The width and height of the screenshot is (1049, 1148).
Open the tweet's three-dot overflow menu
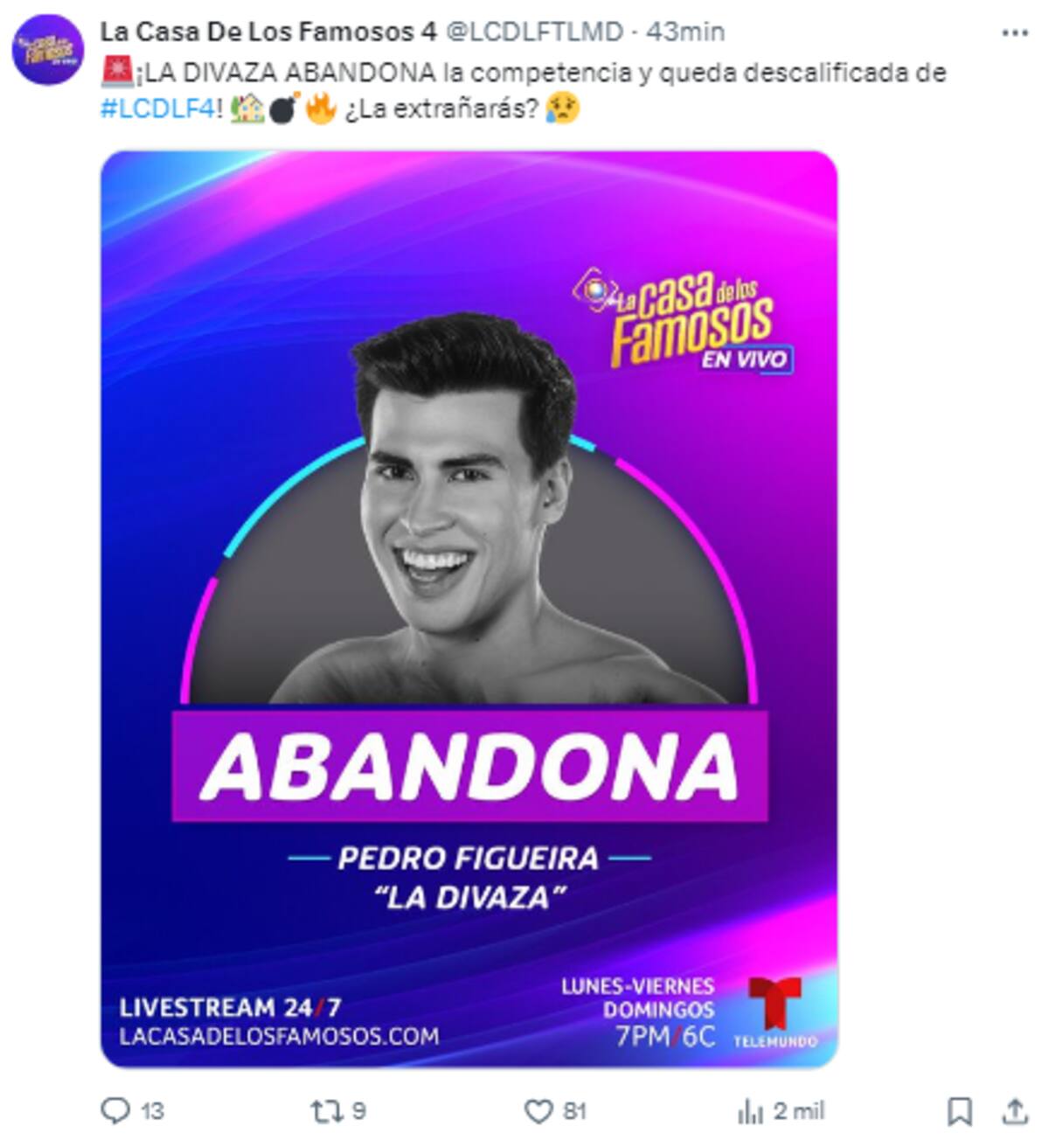coord(1014,32)
